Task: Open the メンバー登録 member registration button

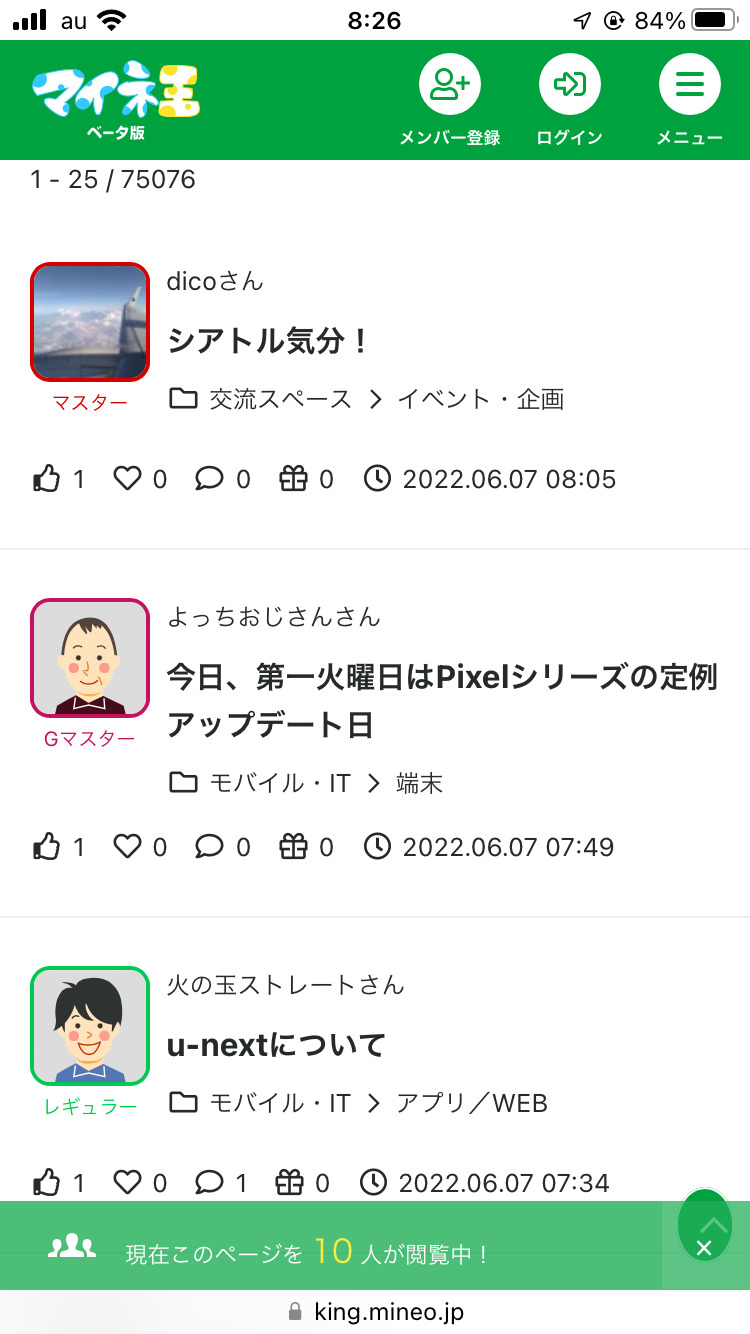Action: (450, 100)
